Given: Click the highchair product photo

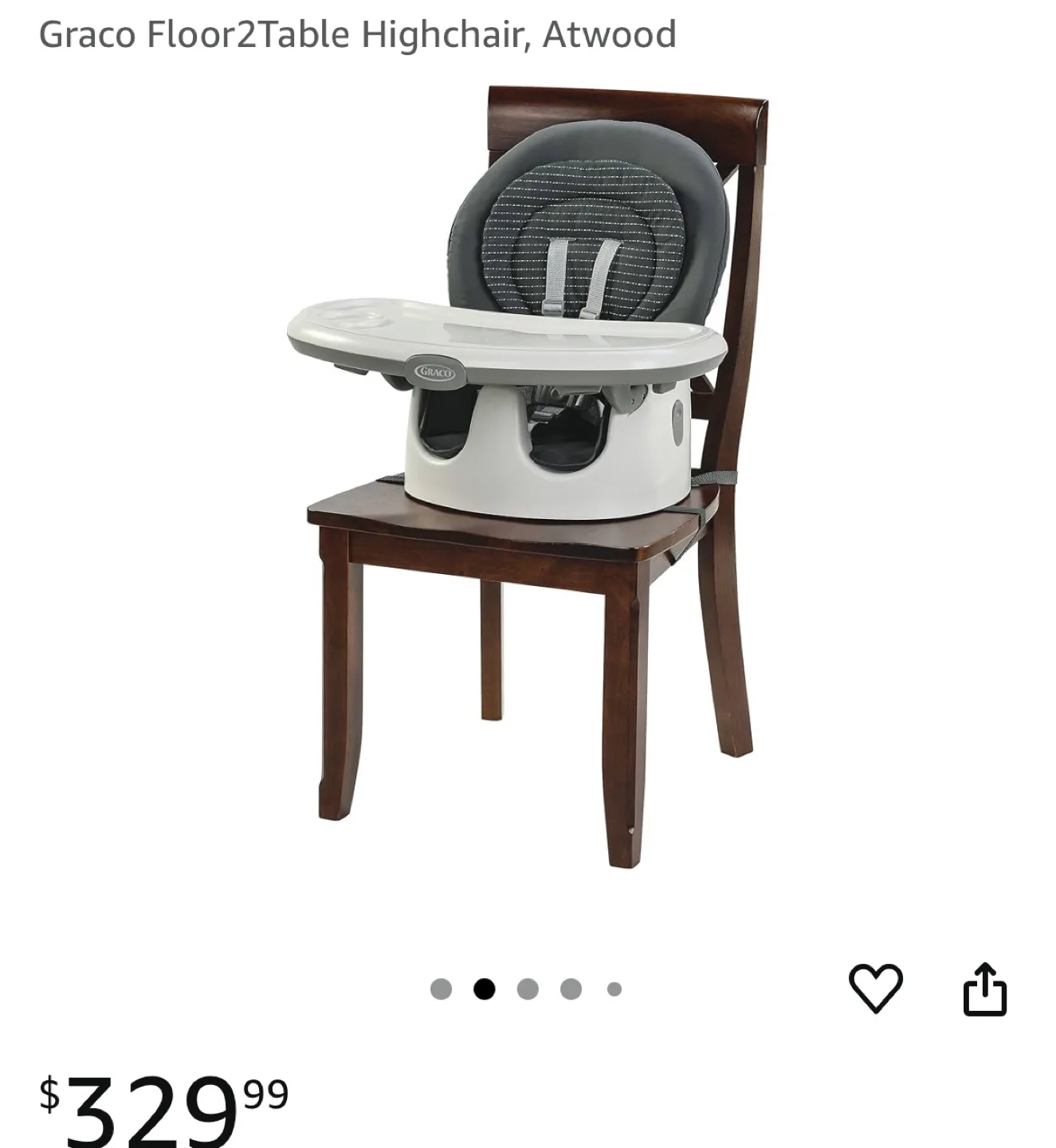Looking at the screenshot, I should click(x=526, y=478).
